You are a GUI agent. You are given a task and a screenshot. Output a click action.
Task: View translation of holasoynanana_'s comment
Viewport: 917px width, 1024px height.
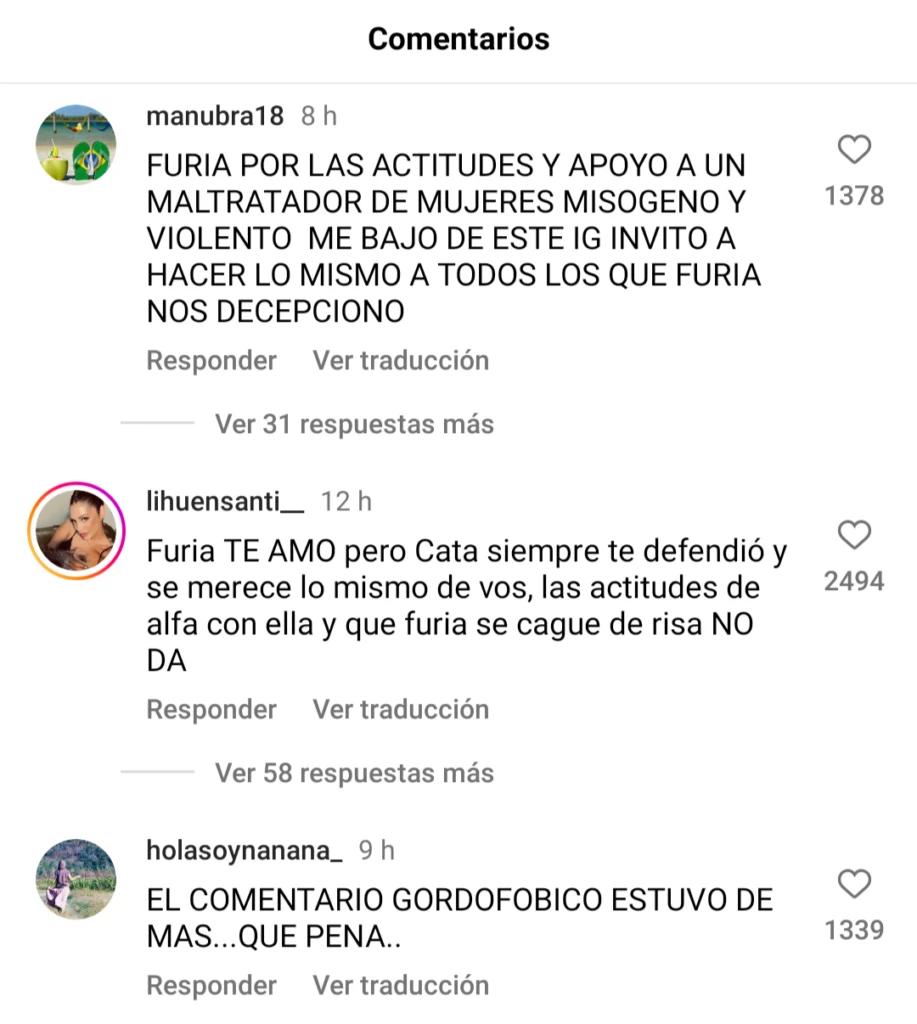[401, 985]
